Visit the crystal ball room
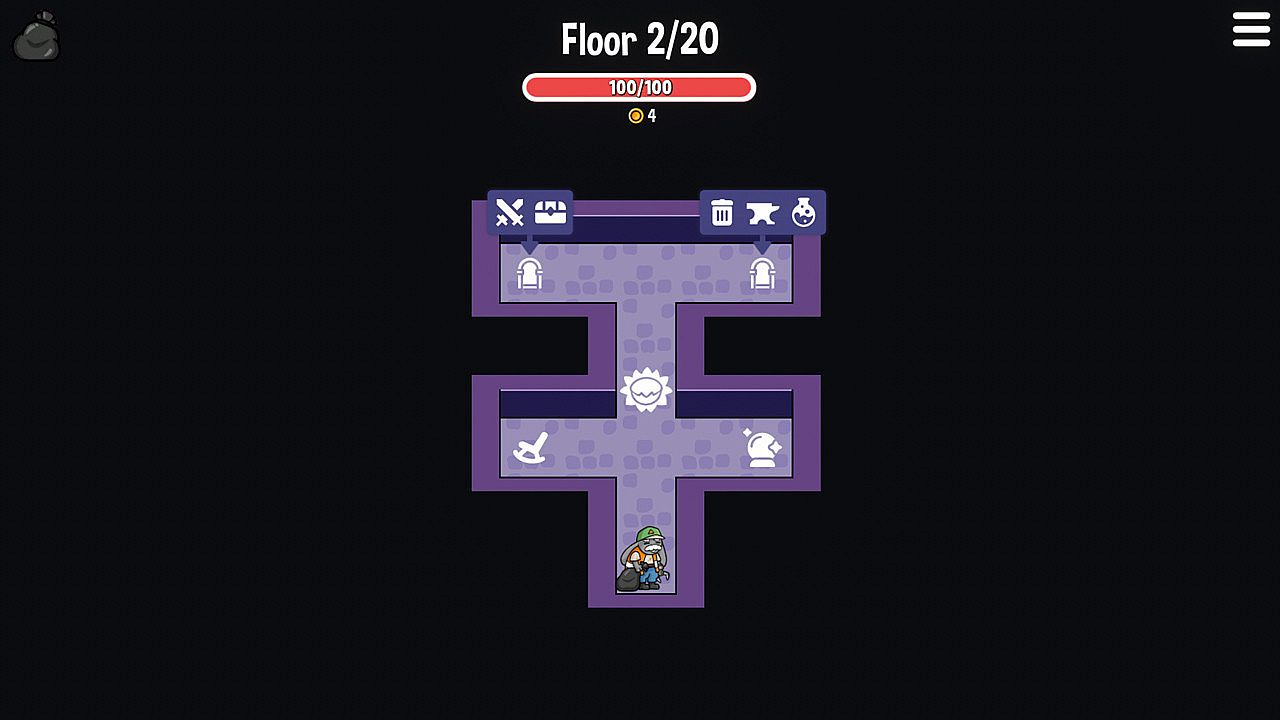Screen dimensions: 1280x720 [x=762, y=448]
